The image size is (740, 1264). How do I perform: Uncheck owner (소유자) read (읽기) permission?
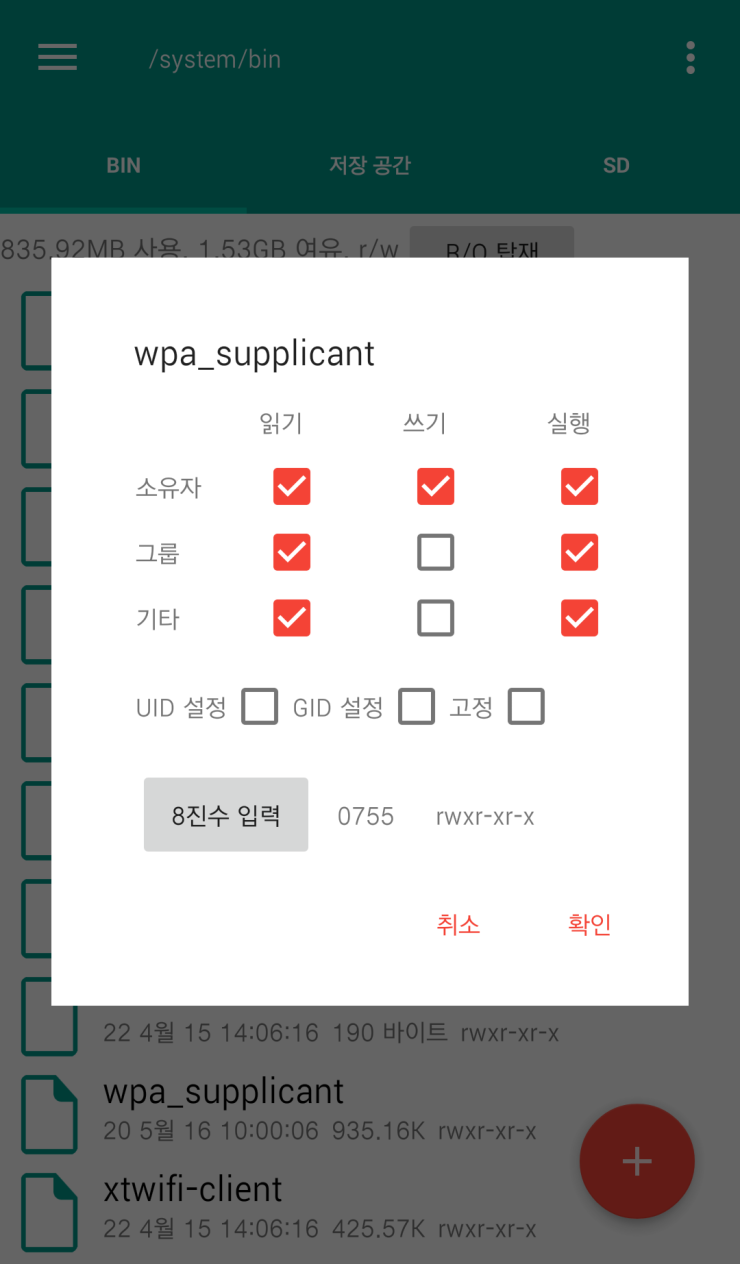[x=292, y=487]
